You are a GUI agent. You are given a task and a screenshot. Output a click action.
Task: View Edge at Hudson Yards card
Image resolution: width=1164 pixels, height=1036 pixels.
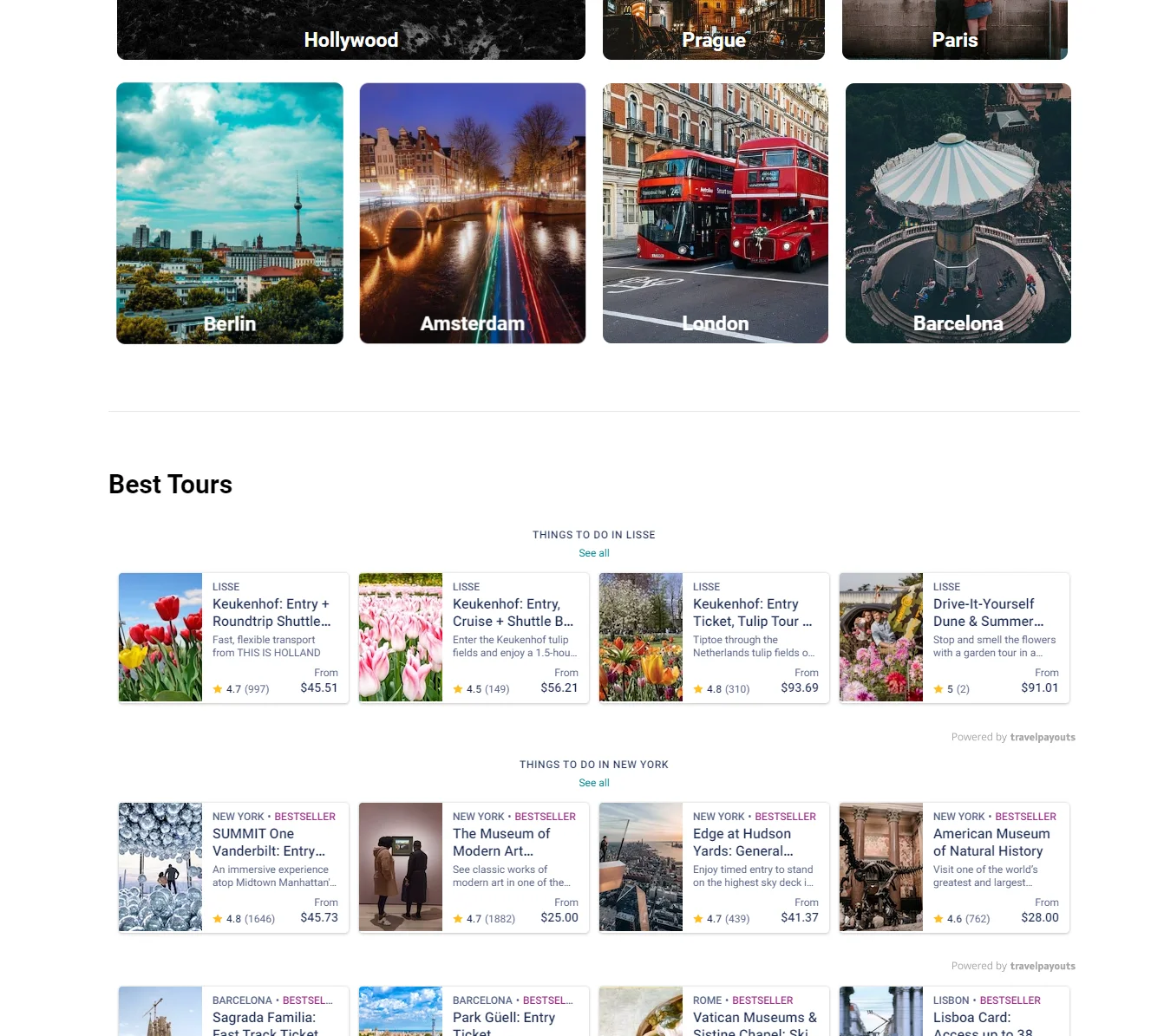(x=742, y=842)
